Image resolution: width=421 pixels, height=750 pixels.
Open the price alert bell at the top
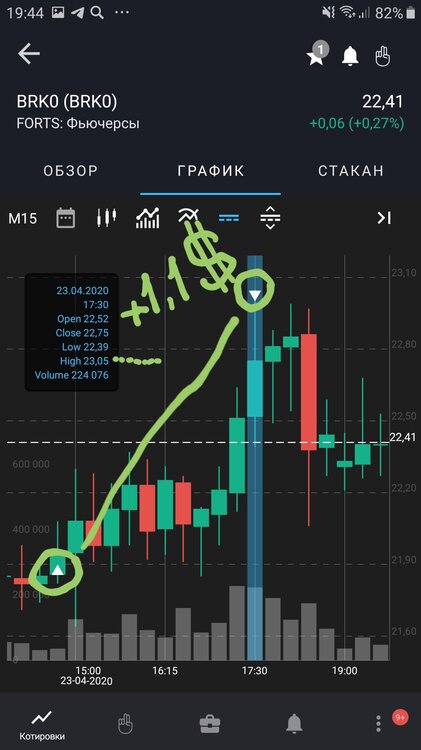coord(350,56)
